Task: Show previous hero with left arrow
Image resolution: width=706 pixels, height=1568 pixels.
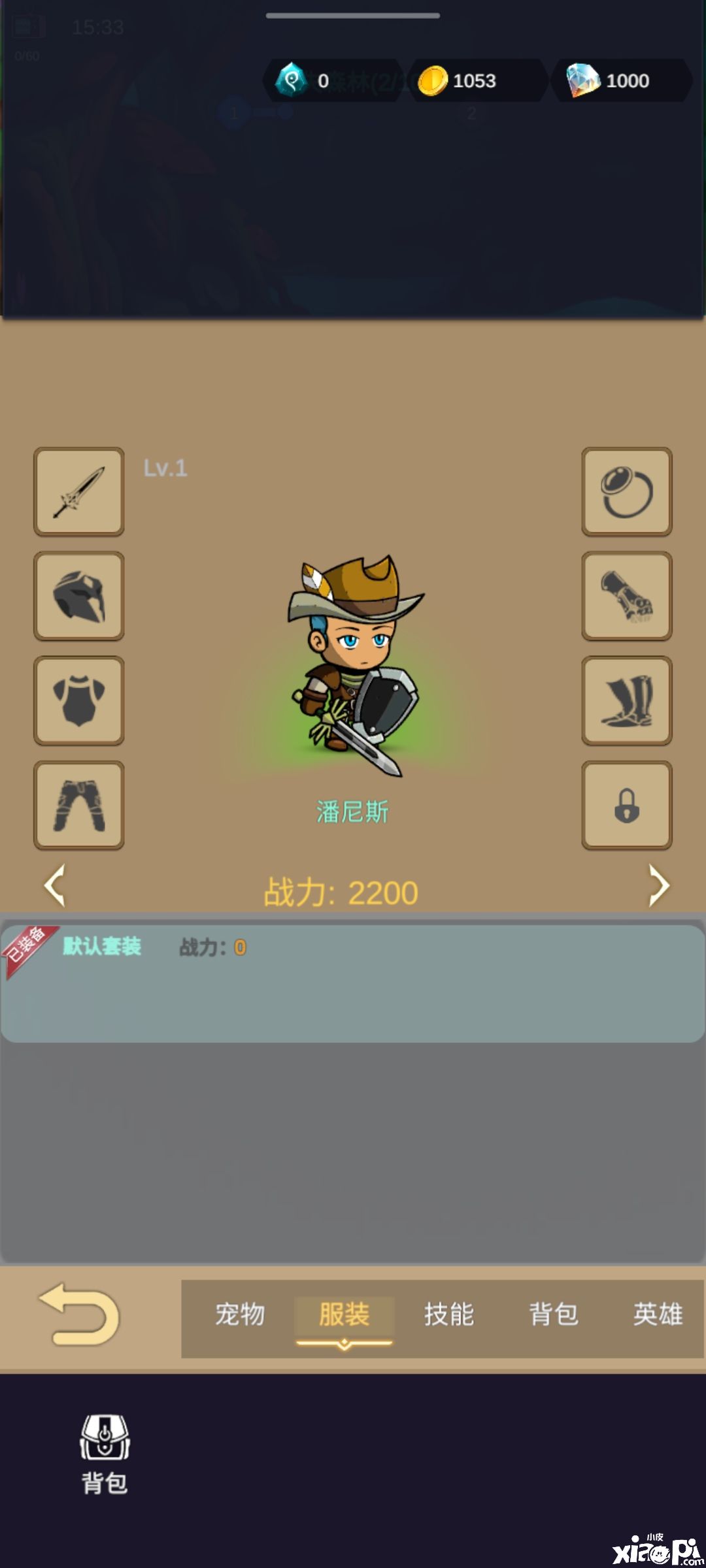Action: 55,885
